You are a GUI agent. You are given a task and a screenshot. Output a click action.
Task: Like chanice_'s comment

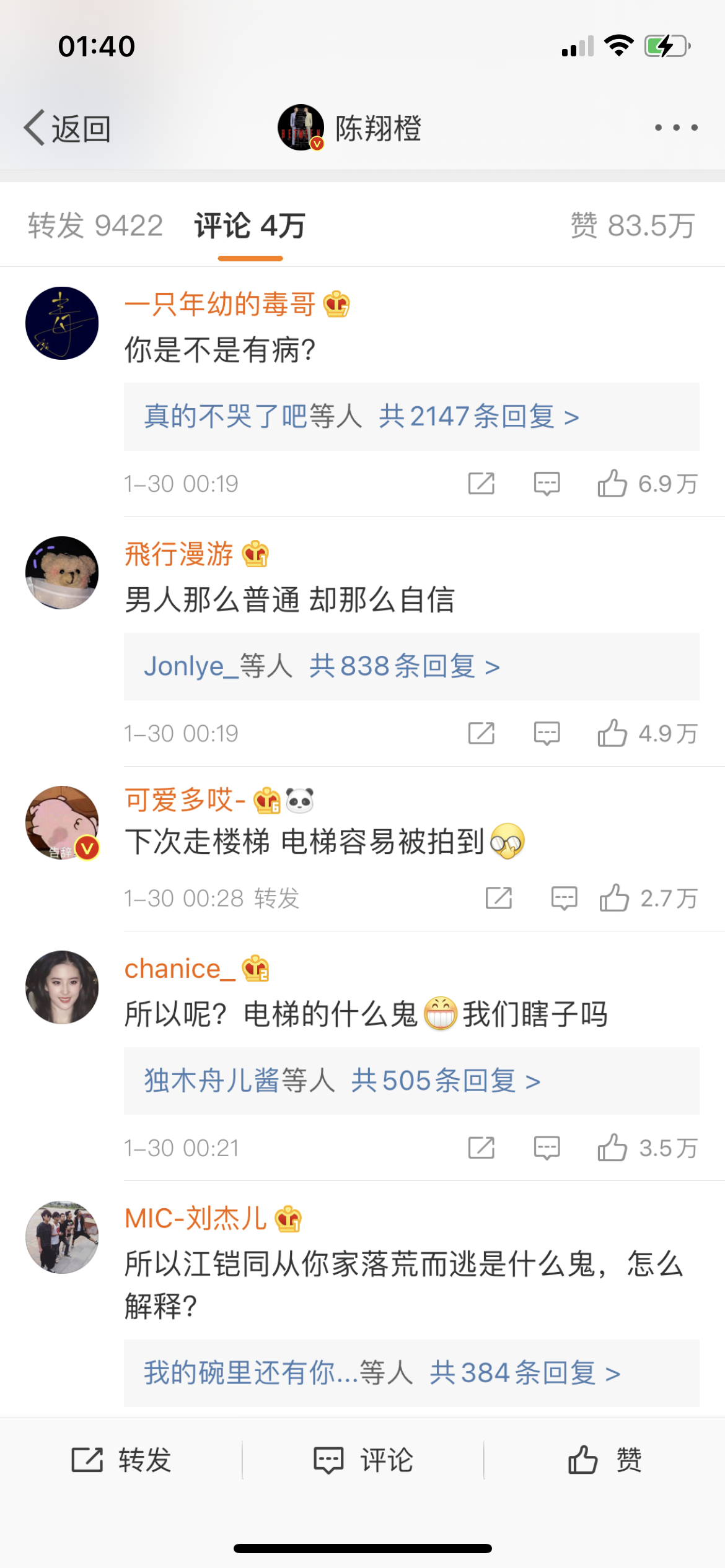click(612, 1148)
